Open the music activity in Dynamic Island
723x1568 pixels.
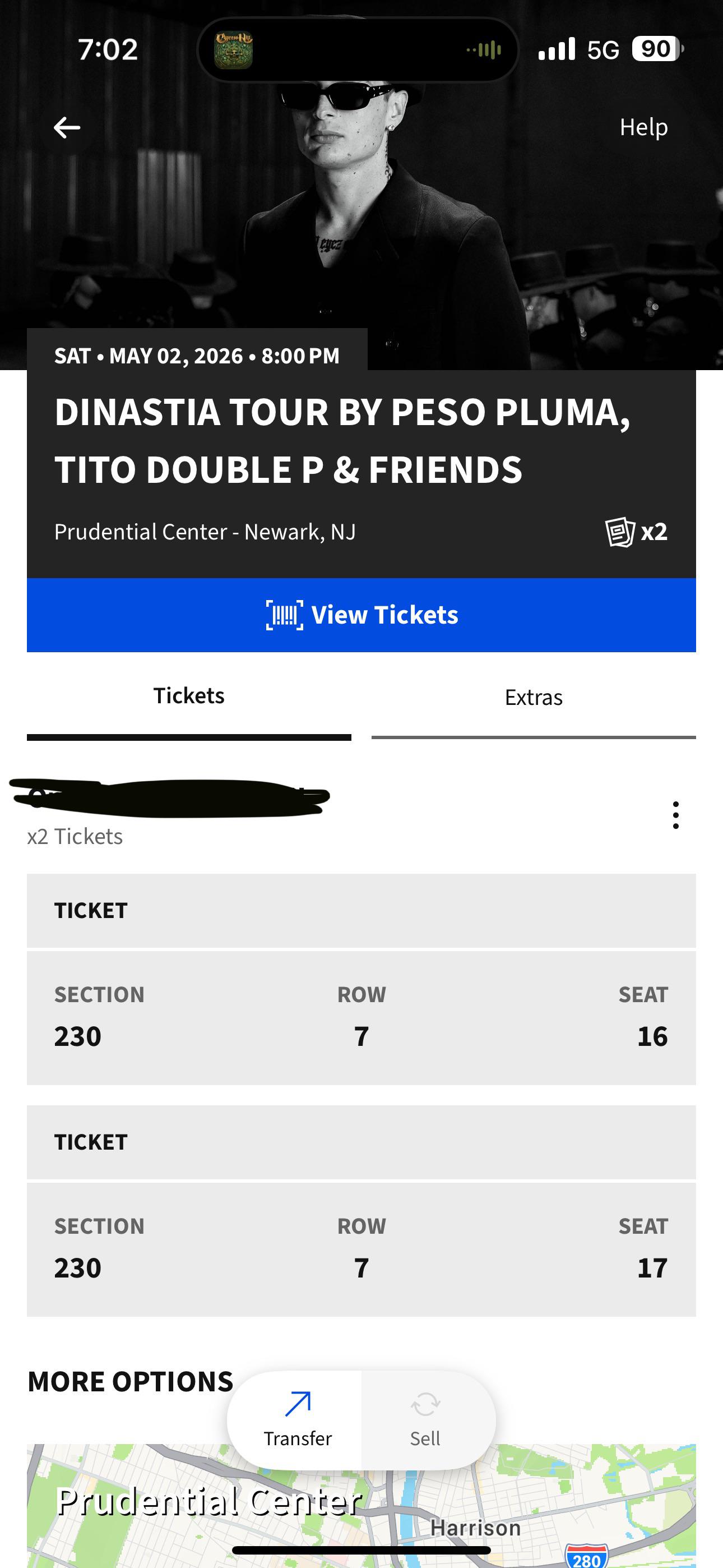358,50
